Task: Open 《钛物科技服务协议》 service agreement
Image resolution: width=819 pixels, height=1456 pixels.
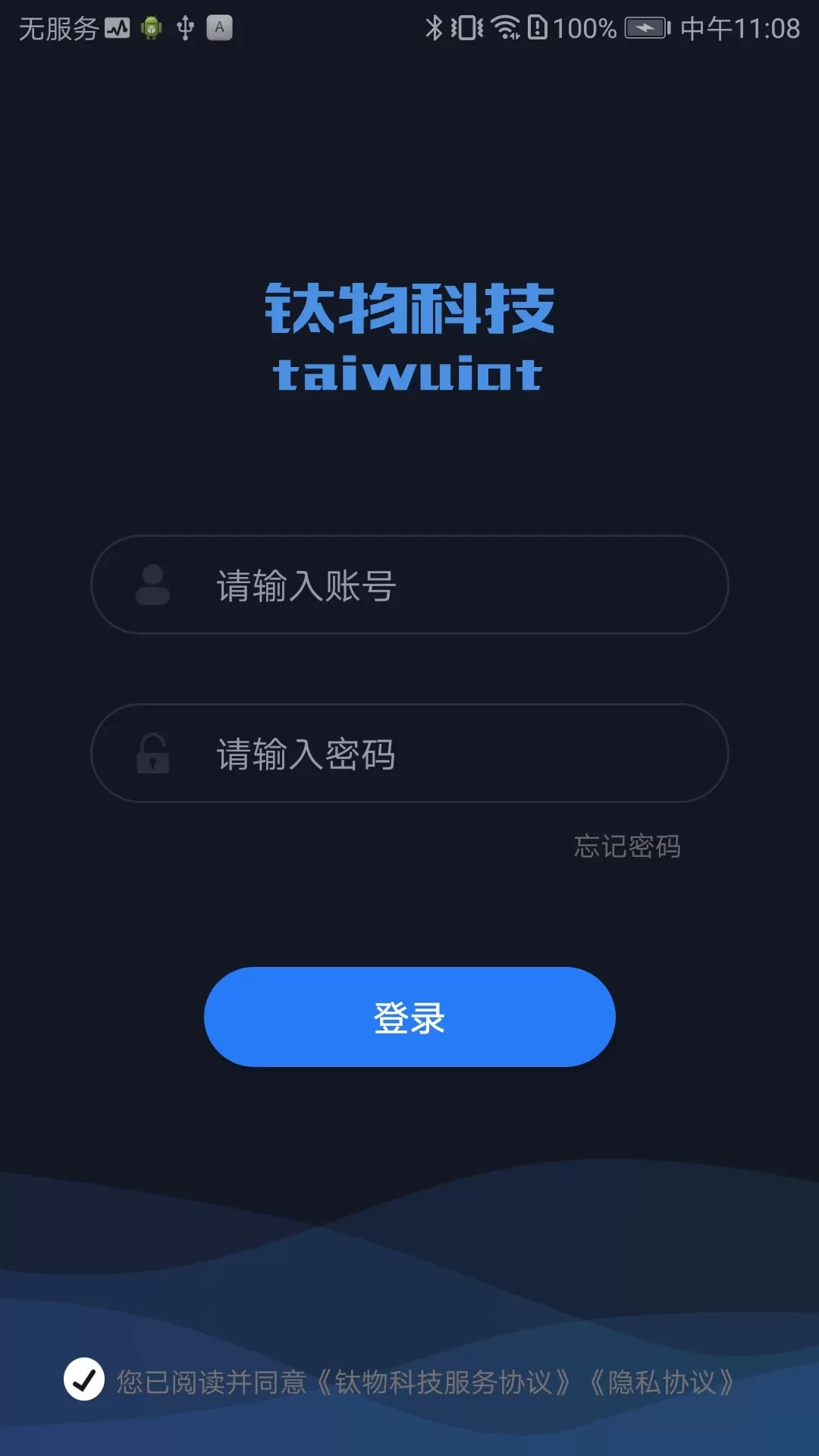Action: click(x=443, y=1382)
